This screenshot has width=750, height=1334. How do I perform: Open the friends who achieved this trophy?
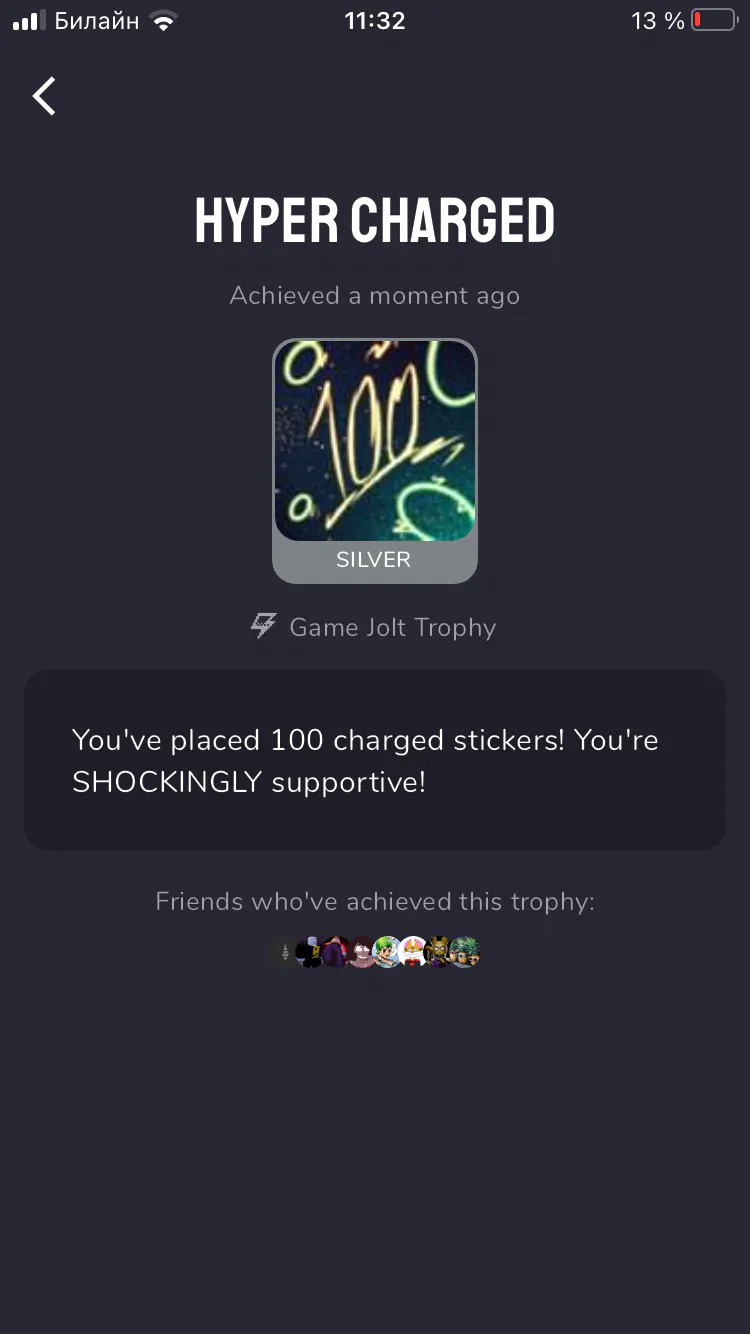(x=376, y=951)
